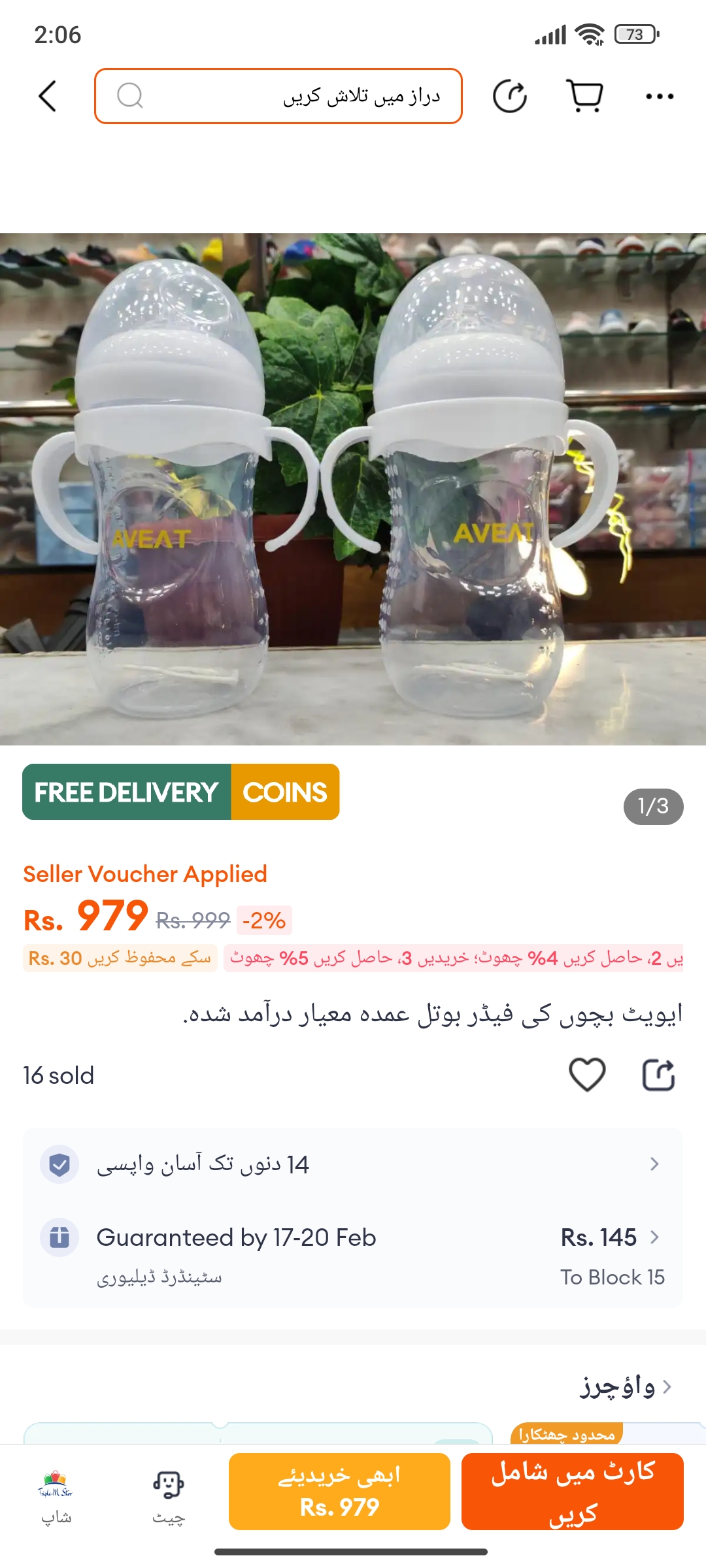Add the product to cart

pos(573,1492)
